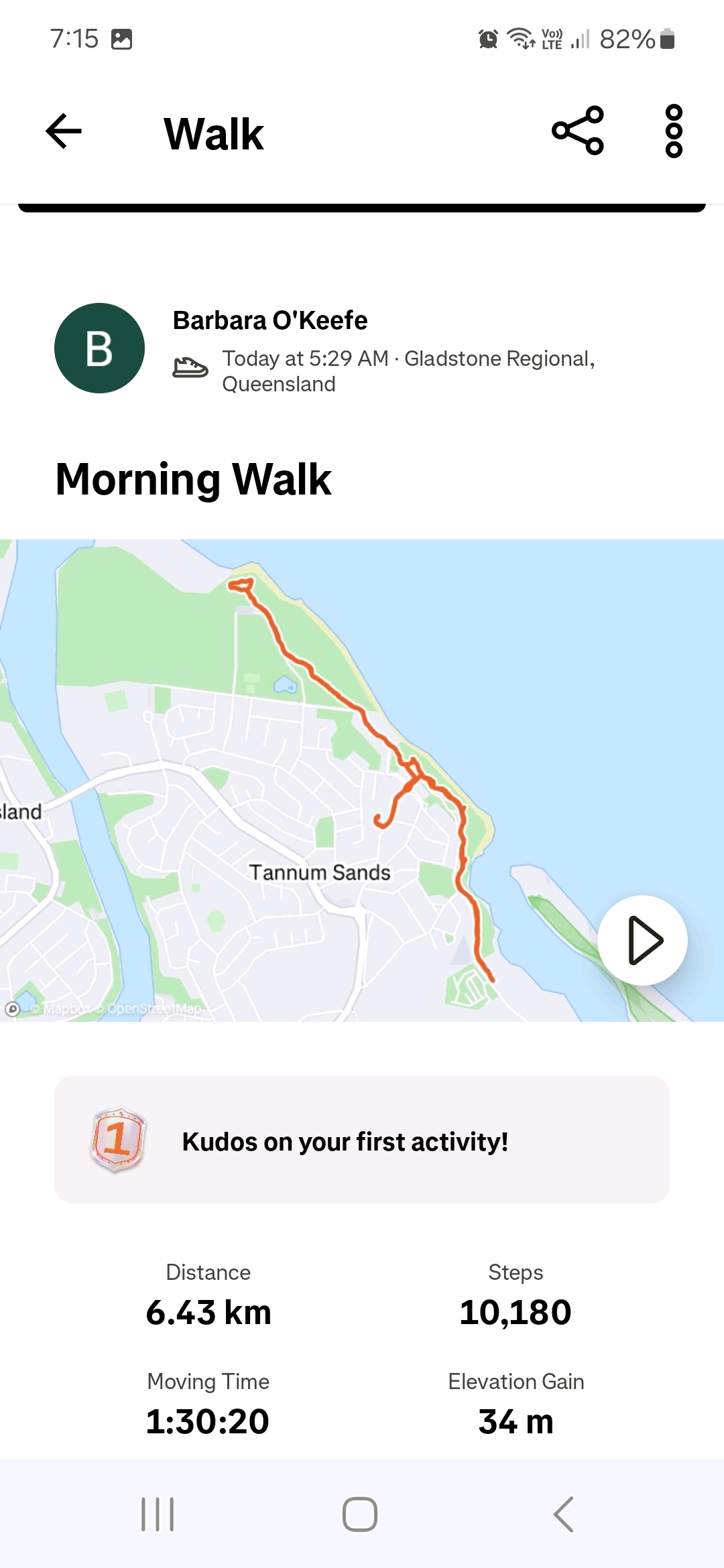Image resolution: width=724 pixels, height=1568 pixels.
Task: Go back using the top-left arrow
Action: [64, 131]
